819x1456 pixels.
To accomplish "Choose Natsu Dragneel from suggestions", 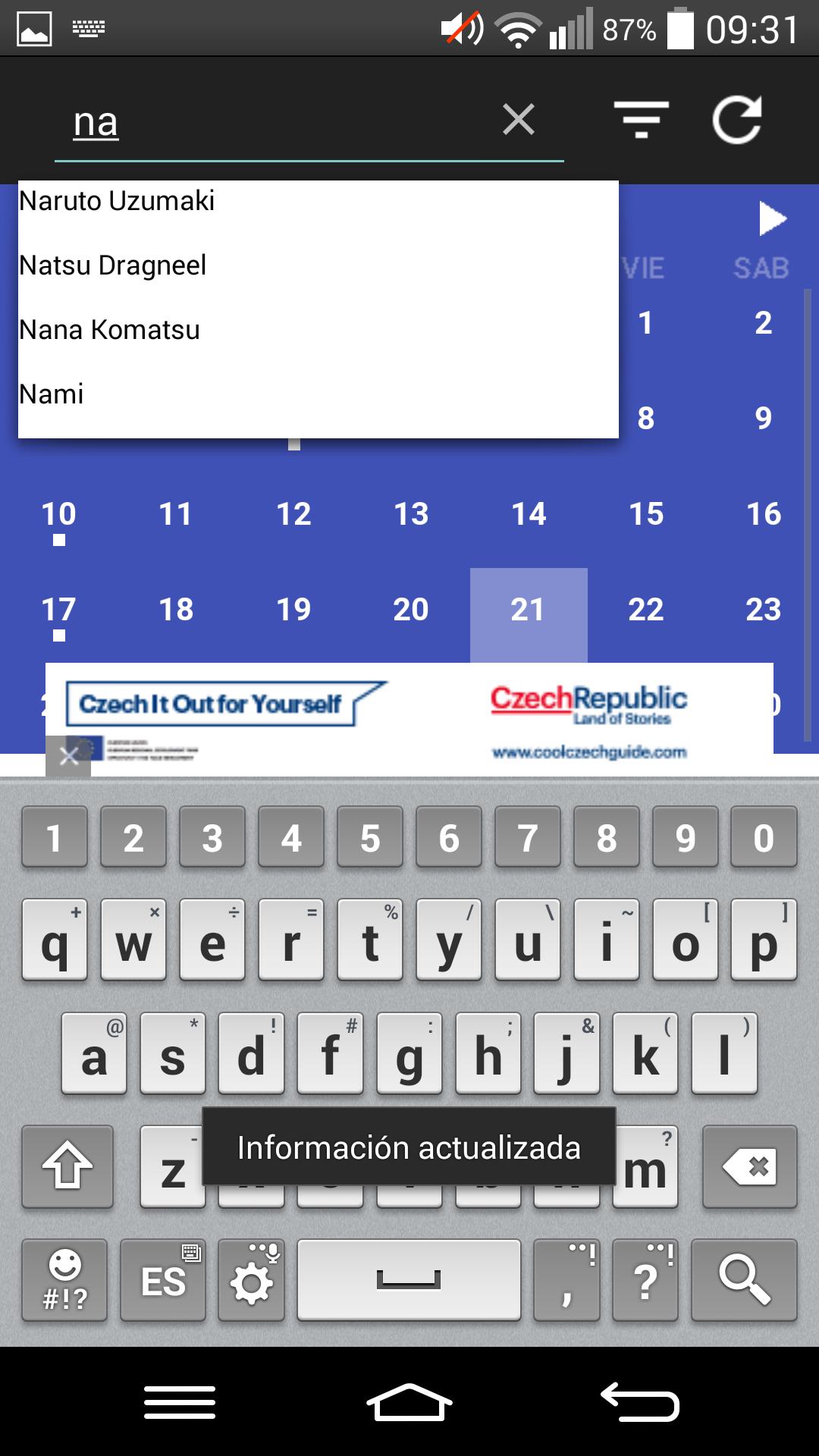I will pos(112,266).
